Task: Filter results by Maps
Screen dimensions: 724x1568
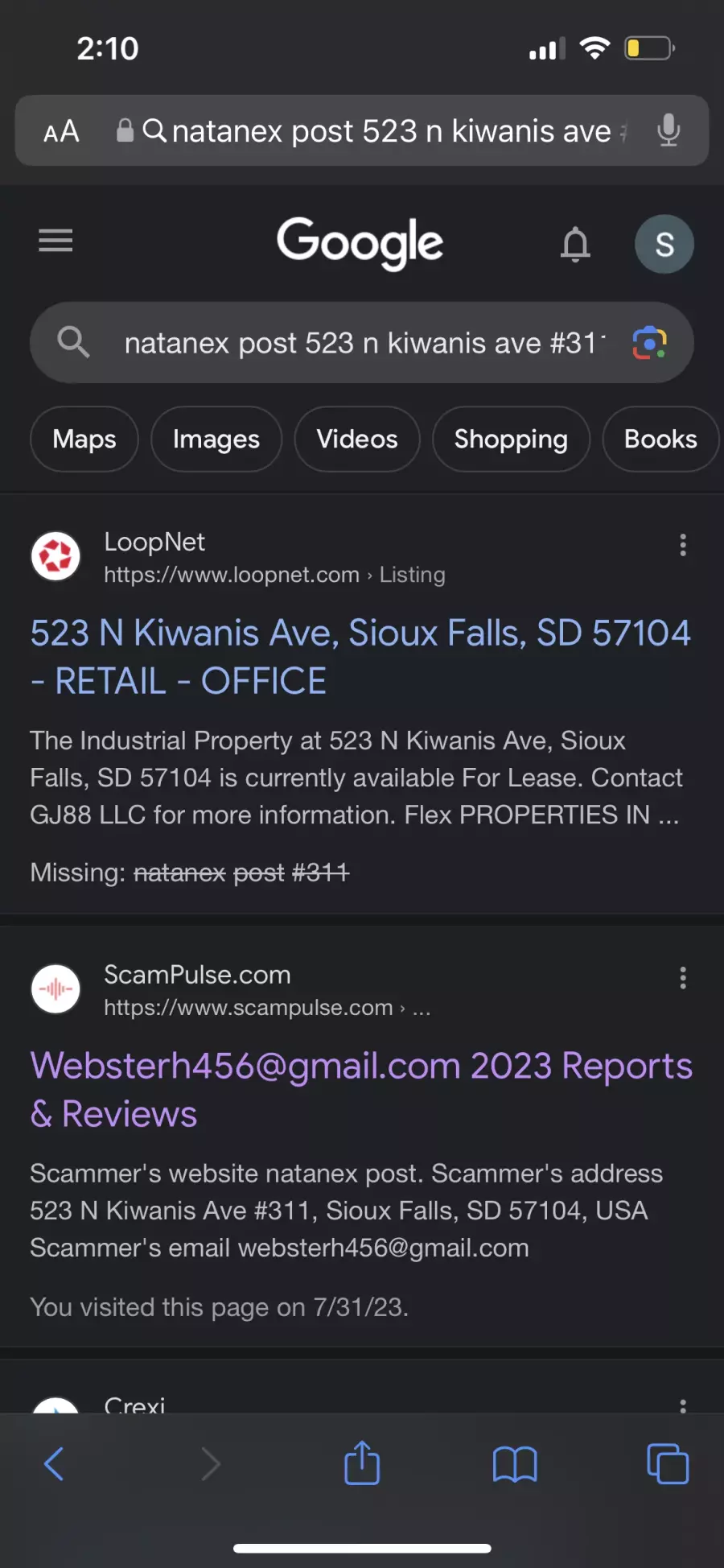Action: (x=84, y=439)
